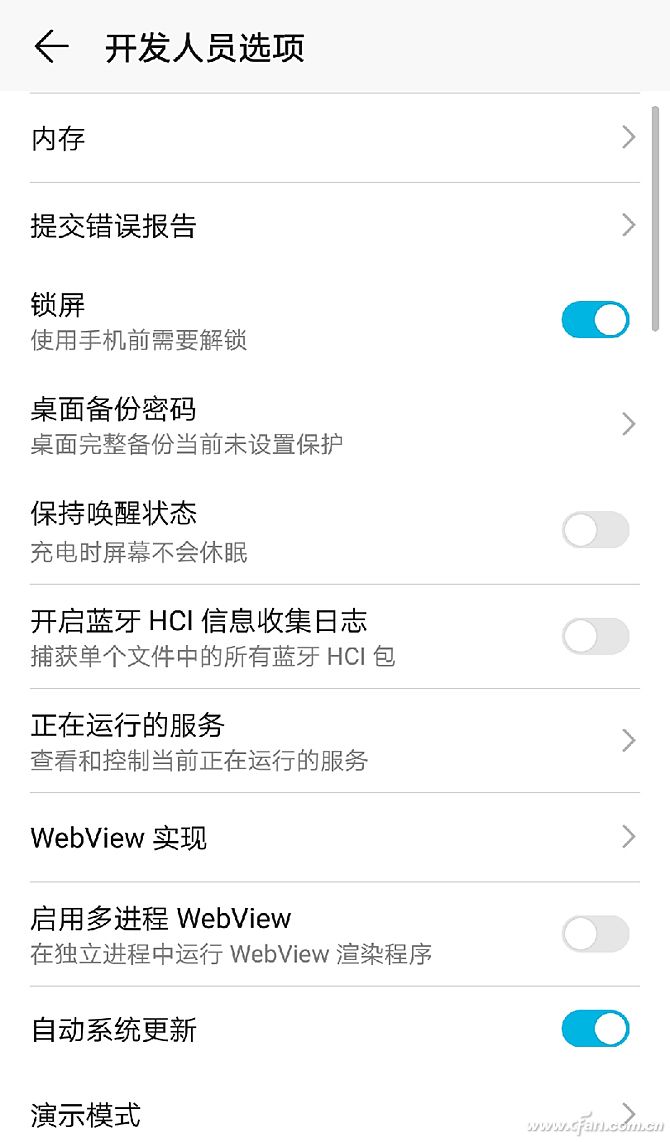The width and height of the screenshot is (670, 1142).
Task: Open WebView 实现 option
Action: click(334, 837)
